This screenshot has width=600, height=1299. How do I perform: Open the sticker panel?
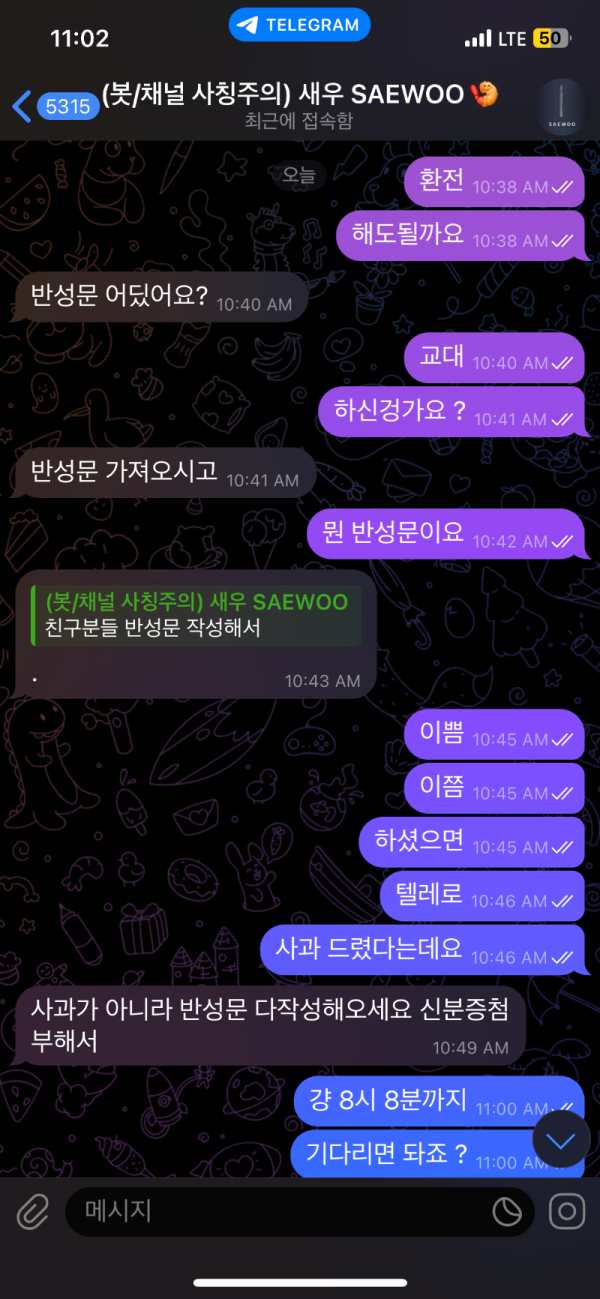[507, 1212]
